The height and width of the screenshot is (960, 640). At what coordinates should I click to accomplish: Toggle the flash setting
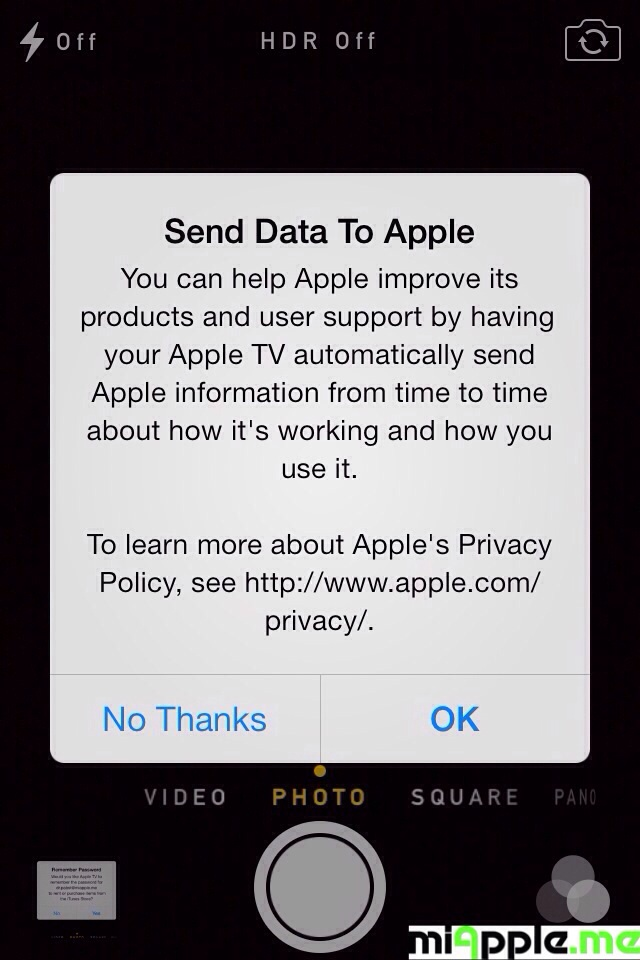point(59,42)
